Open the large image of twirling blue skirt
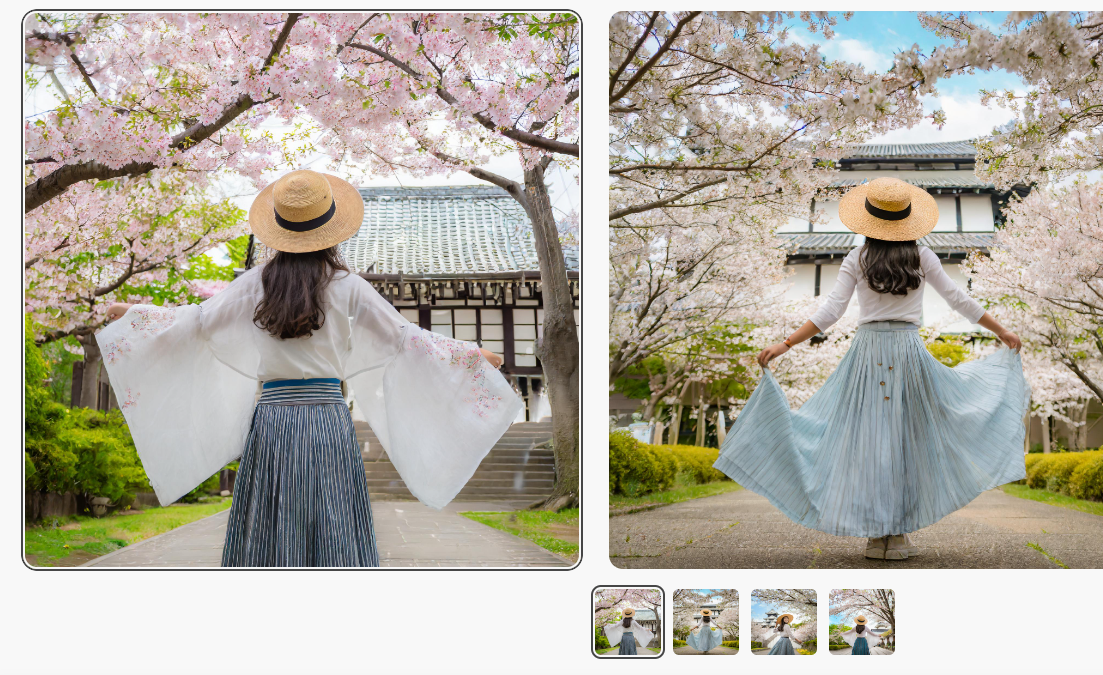This screenshot has height=675, width=1103. (856, 290)
